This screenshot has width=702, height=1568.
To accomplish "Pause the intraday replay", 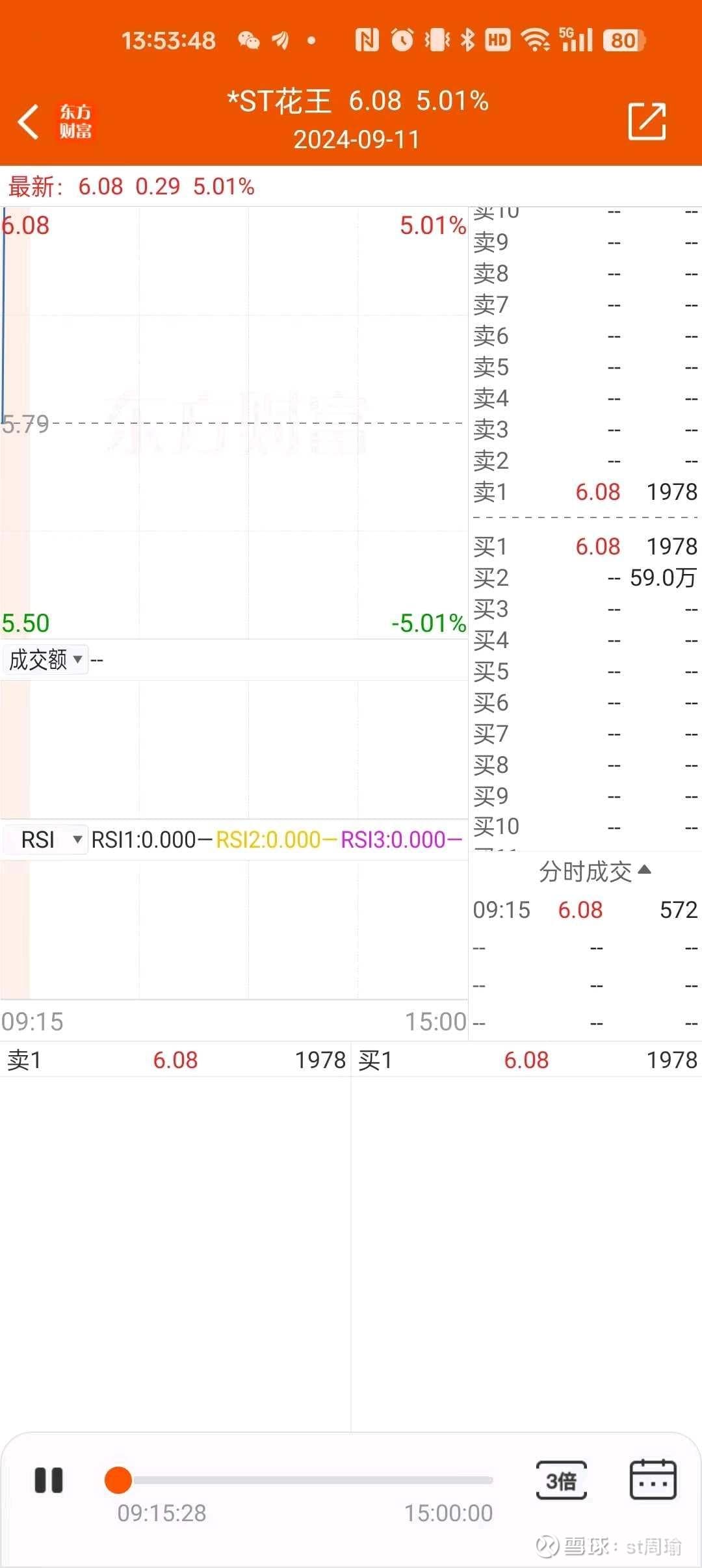I will click(x=49, y=1480).
